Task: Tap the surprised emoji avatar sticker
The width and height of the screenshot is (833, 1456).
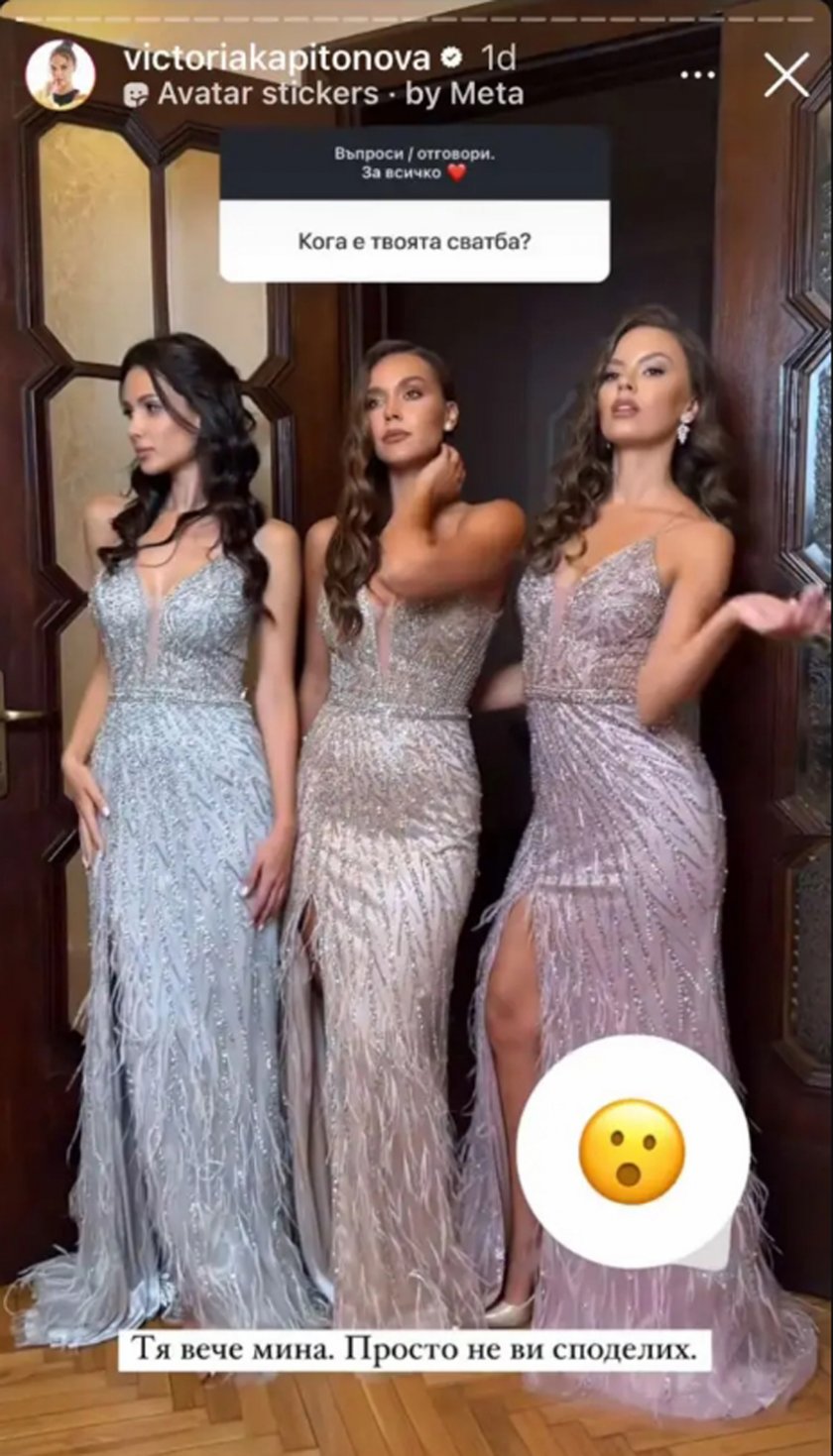Action: tap(632, 1151)
